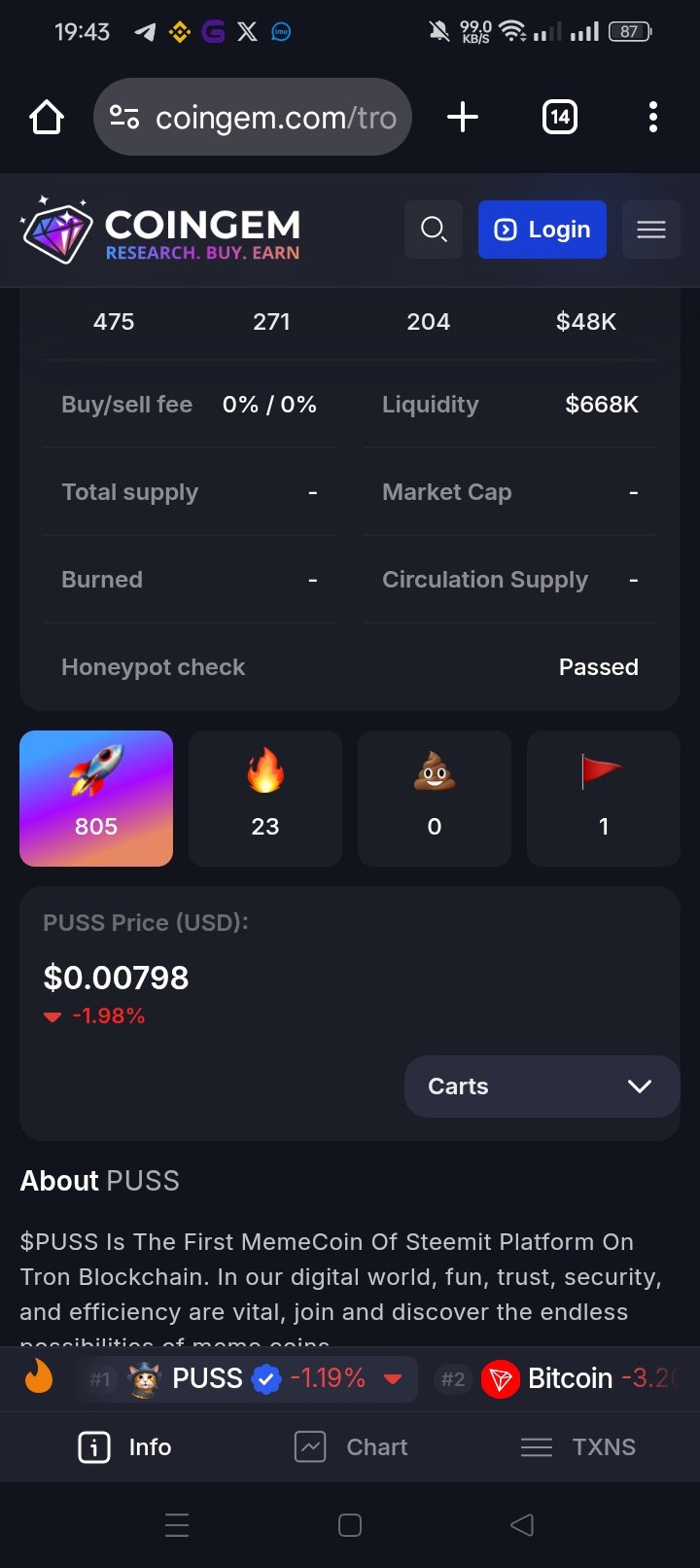The image size is (700, 1568).
Task: Open the #1 trending PUSS coin
Action: pyautogui.click(x=247, y=1378)
